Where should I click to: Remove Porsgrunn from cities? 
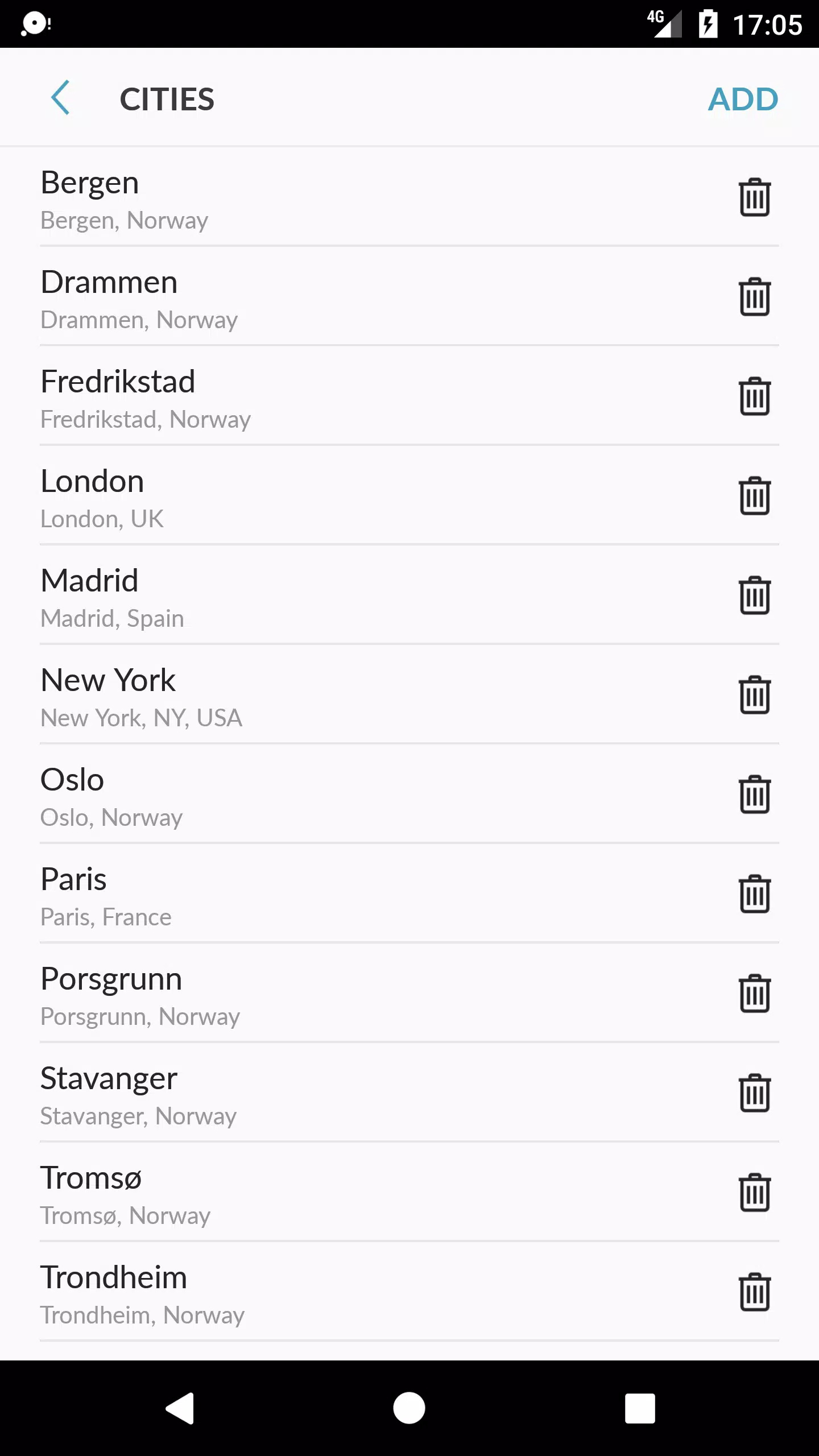pyautogui.click(x=755, y=994)
